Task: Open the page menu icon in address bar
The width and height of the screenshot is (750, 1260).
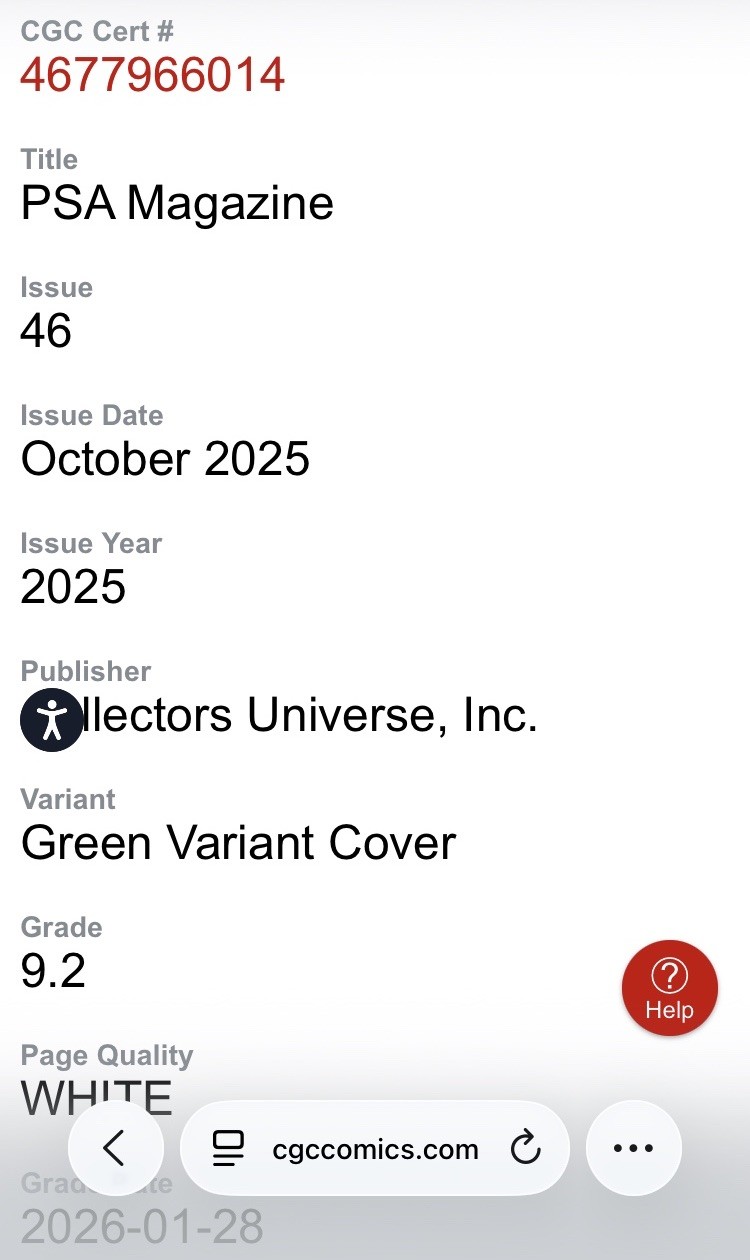Action: point(229,1149)
